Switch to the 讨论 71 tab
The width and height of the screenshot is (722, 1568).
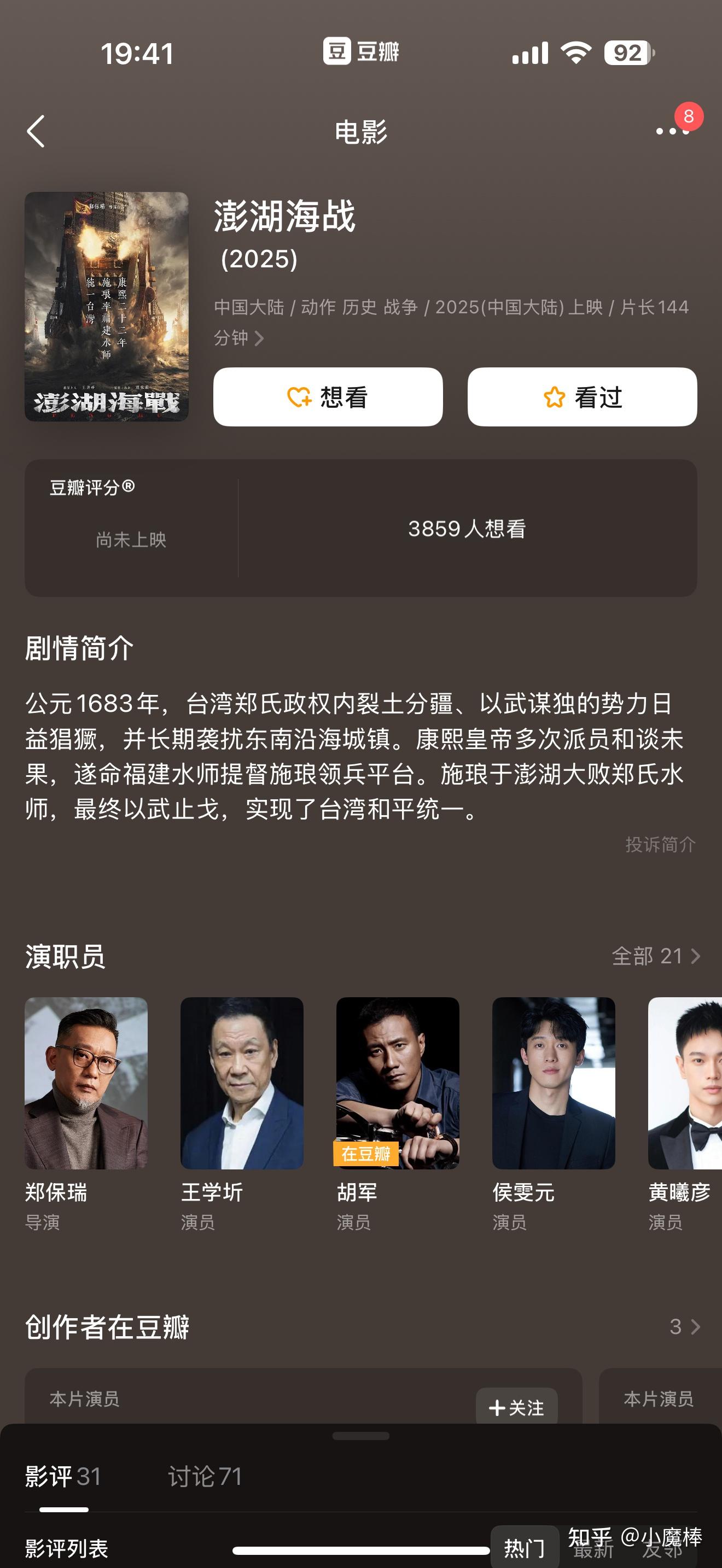coord(206,1476)
